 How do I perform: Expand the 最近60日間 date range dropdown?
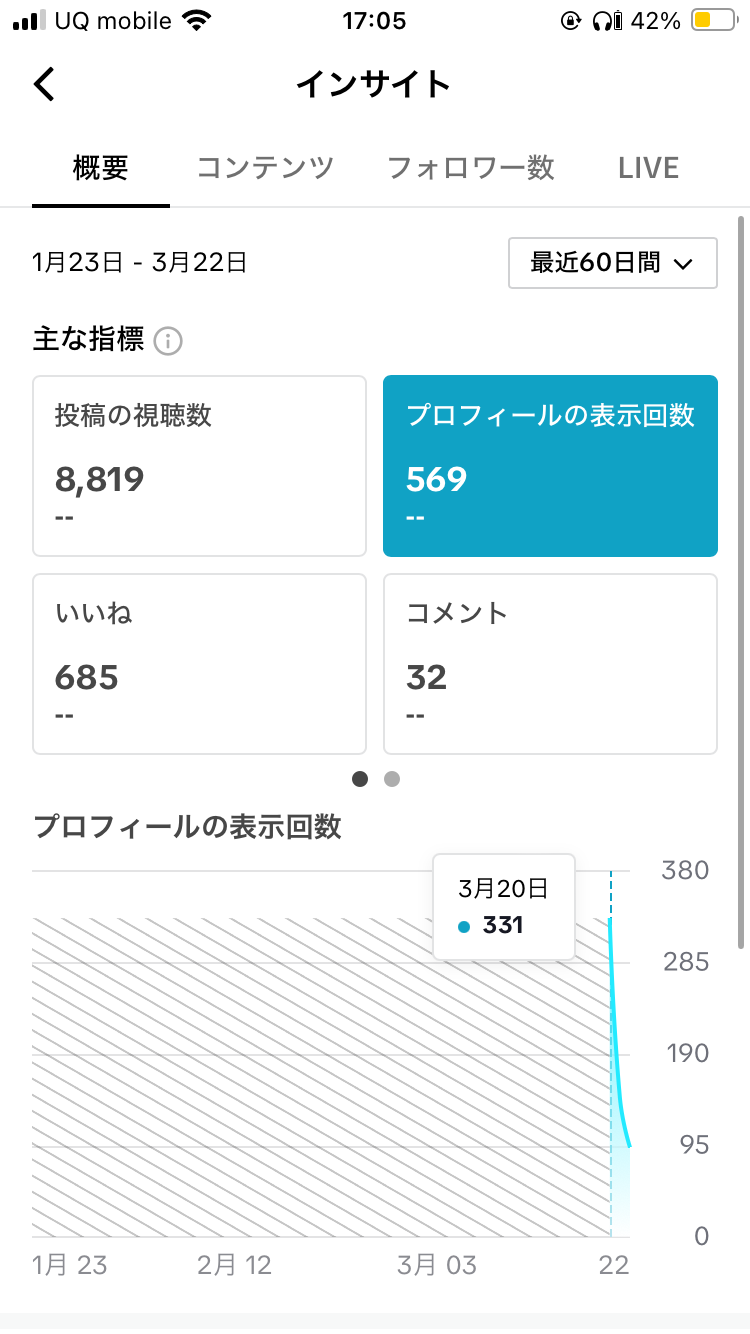[x=612, y=263]
